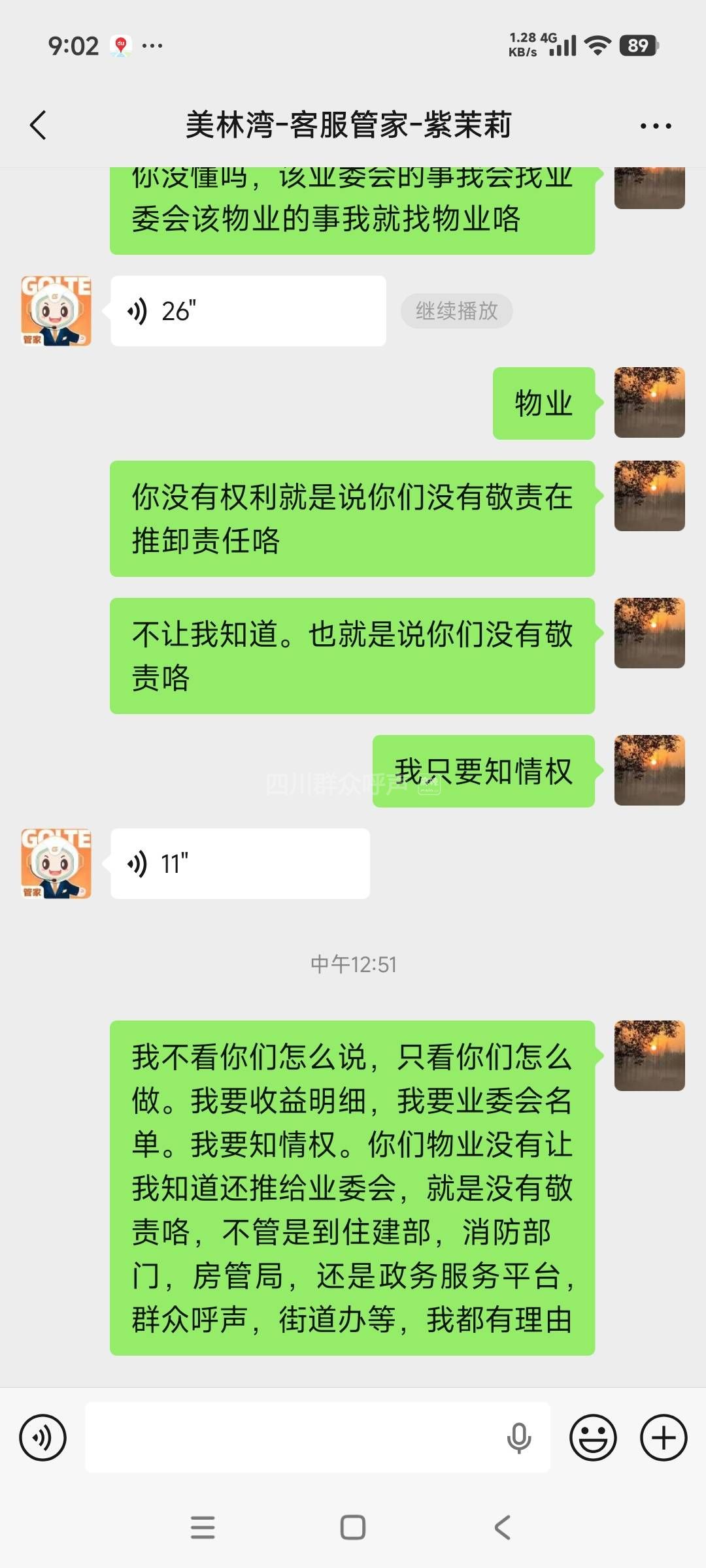Screen dimensions: 706x1568
Task: Tap 继续播放 to resume playback
Action: (456, 311)
